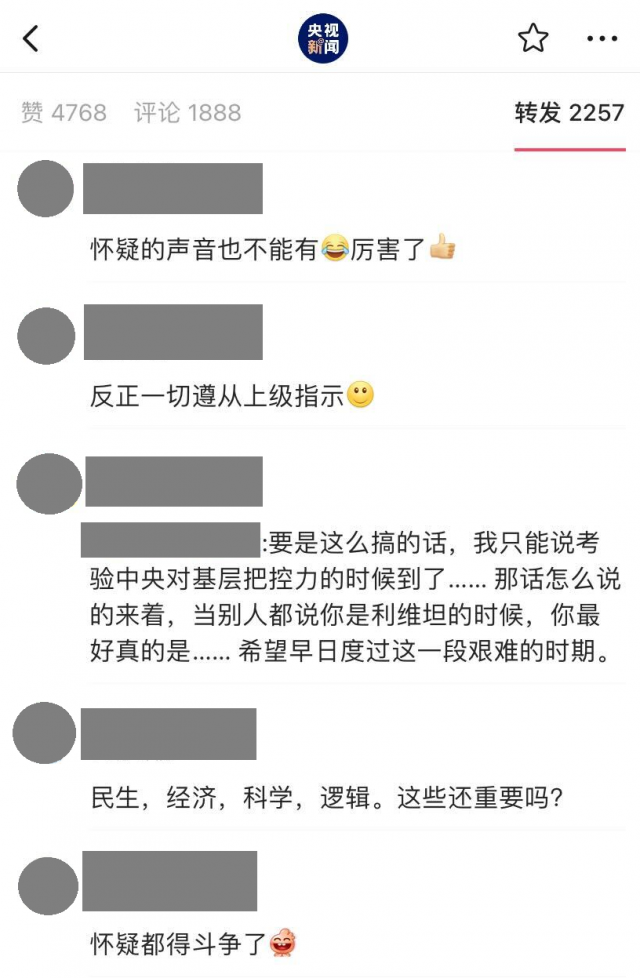Screen dimensions: 640x978
Task: Favorite this post with the star icon
Action: 533,39
